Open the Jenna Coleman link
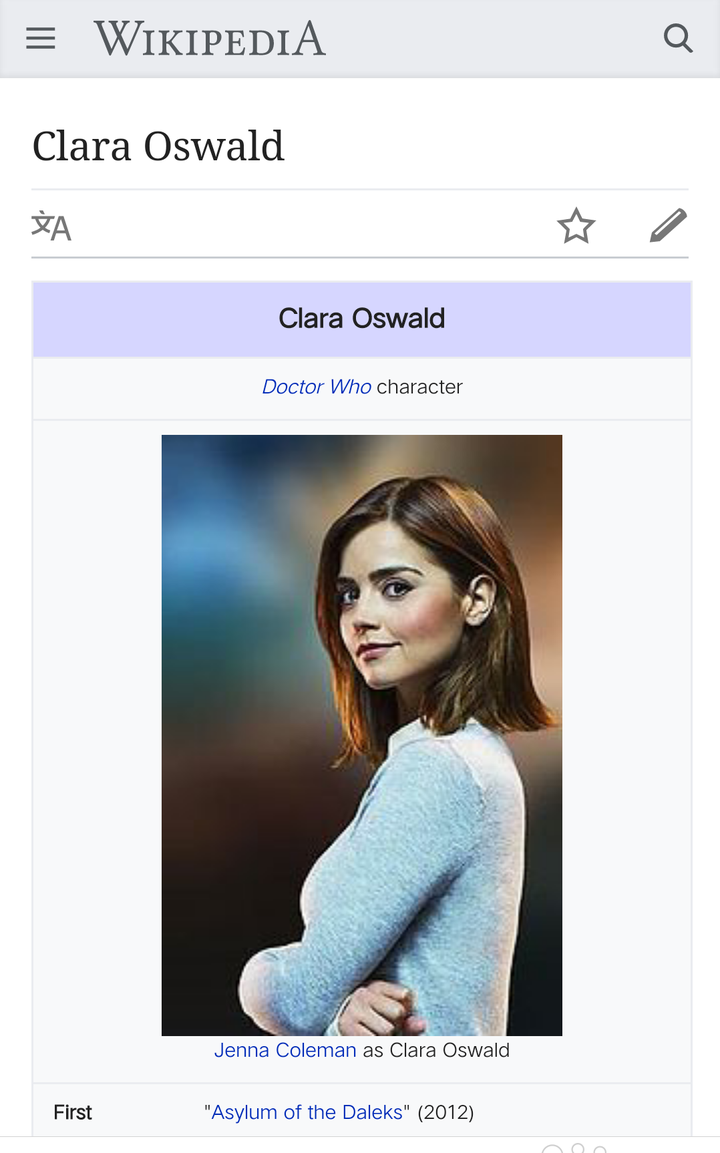Viewport: 720px width, 1153px height. 285,1050
